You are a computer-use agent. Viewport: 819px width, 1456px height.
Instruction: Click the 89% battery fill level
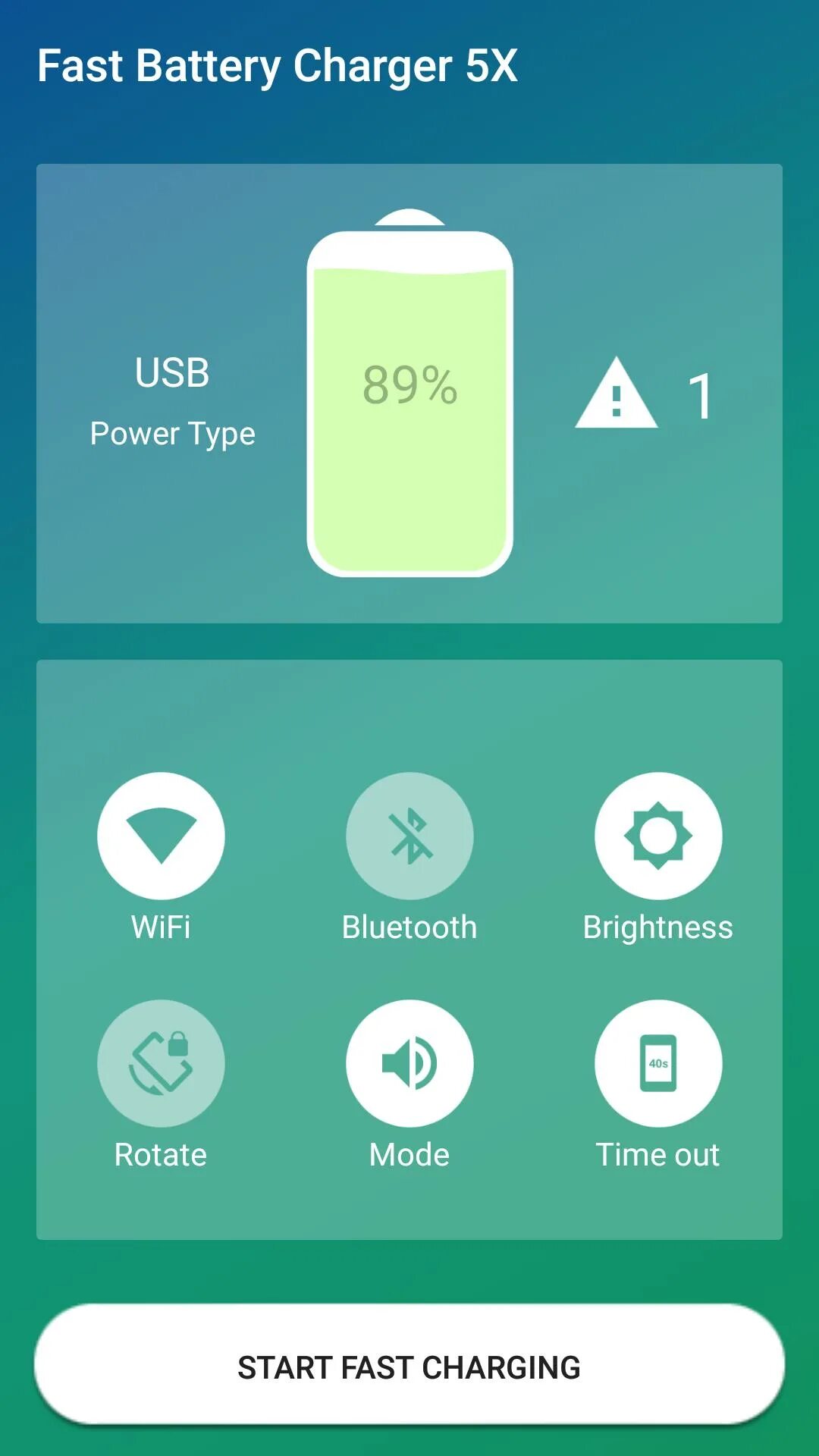pos(409,387)
